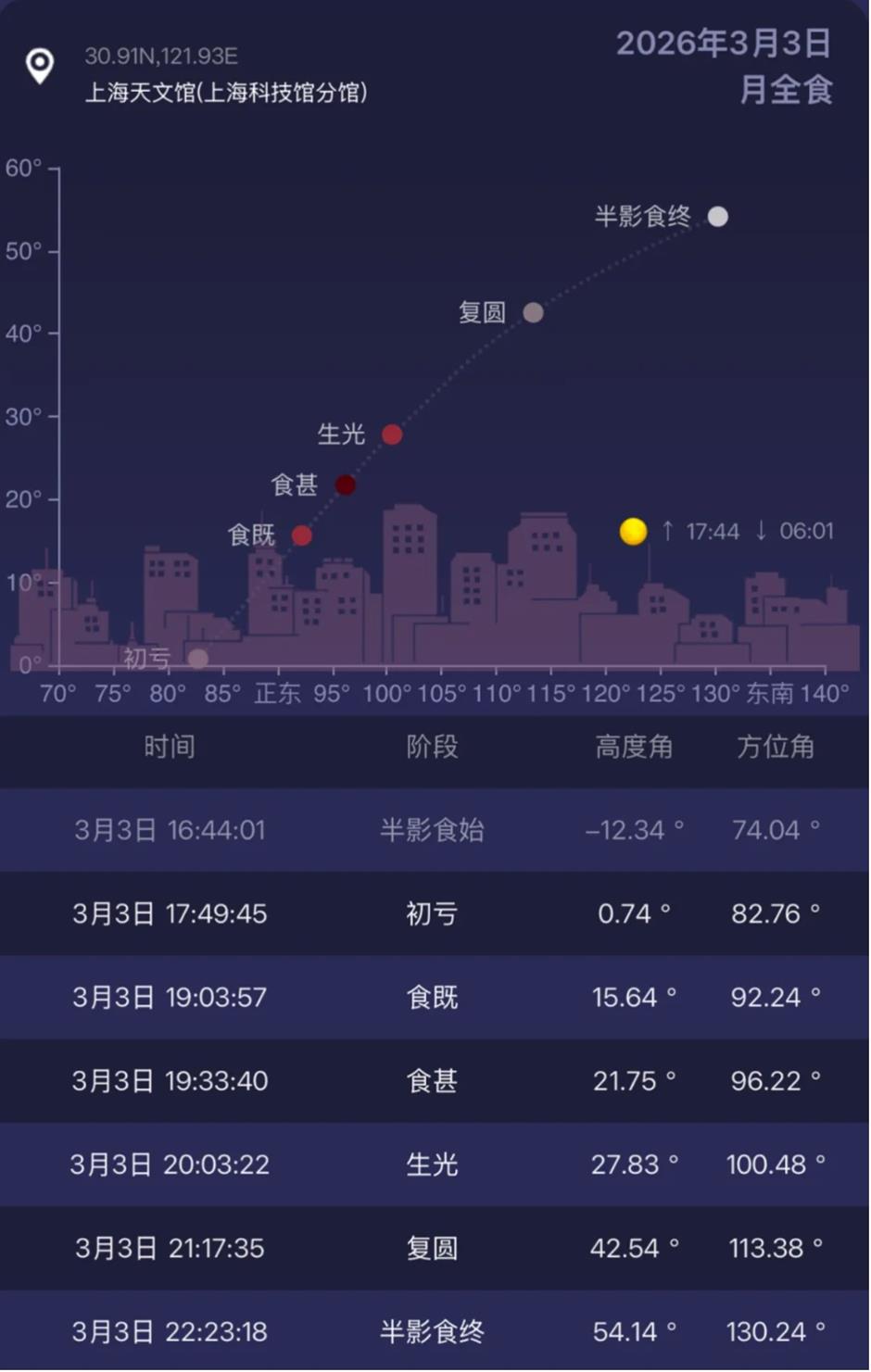Select the faint 初亏 dot near the horizon
Viewport: 871px width, 1372px height.
point(197,658)
